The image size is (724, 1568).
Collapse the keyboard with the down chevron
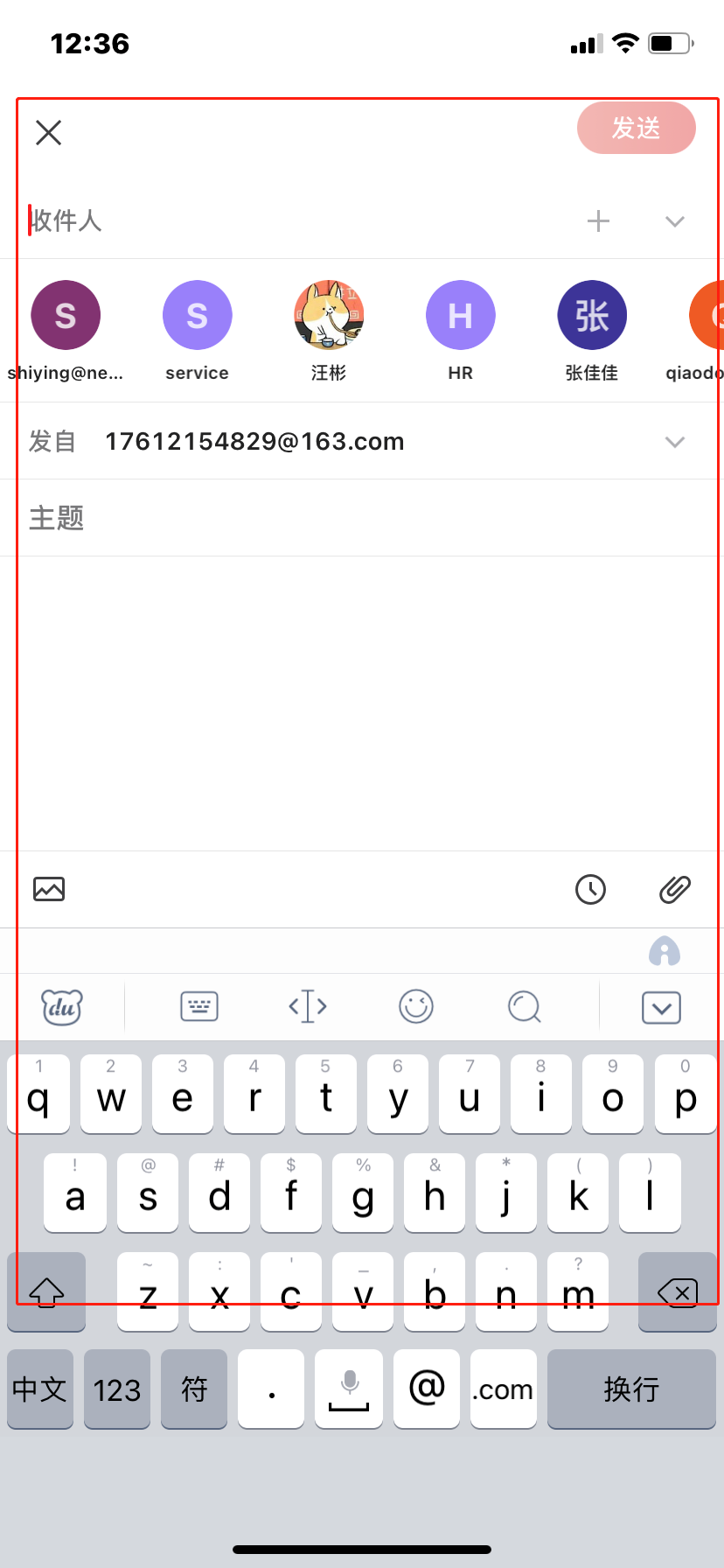coord(661,1007)
